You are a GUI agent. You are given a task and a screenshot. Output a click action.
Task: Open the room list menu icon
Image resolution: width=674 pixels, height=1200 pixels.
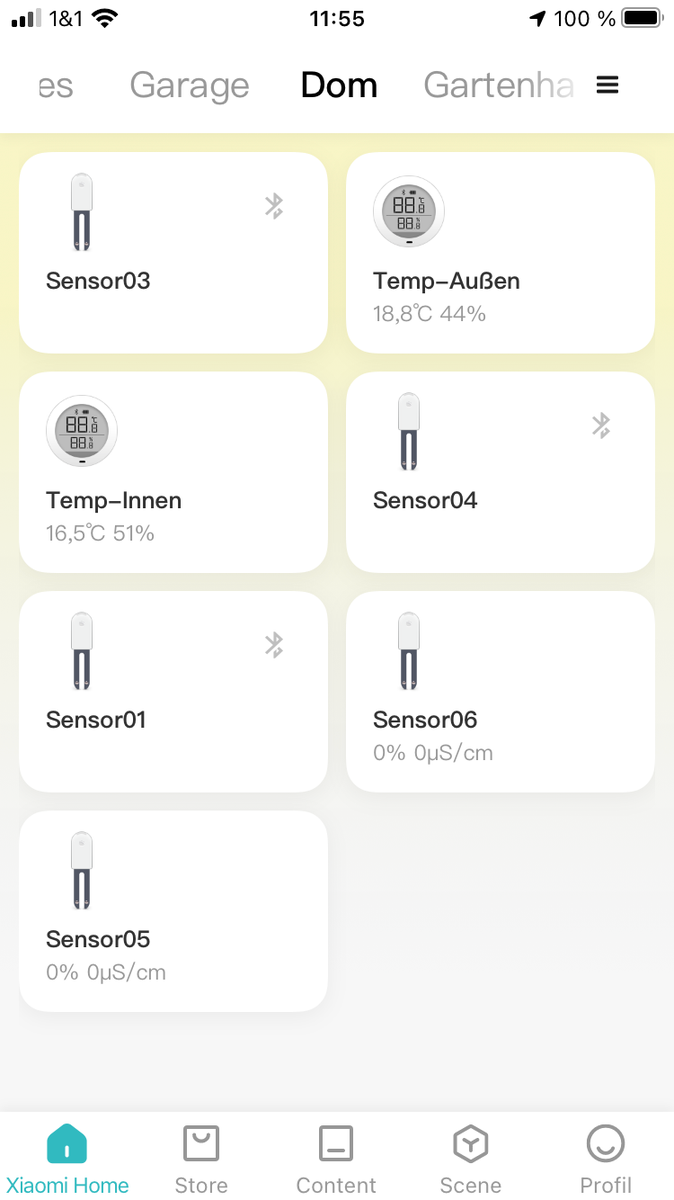pos(607,86)
